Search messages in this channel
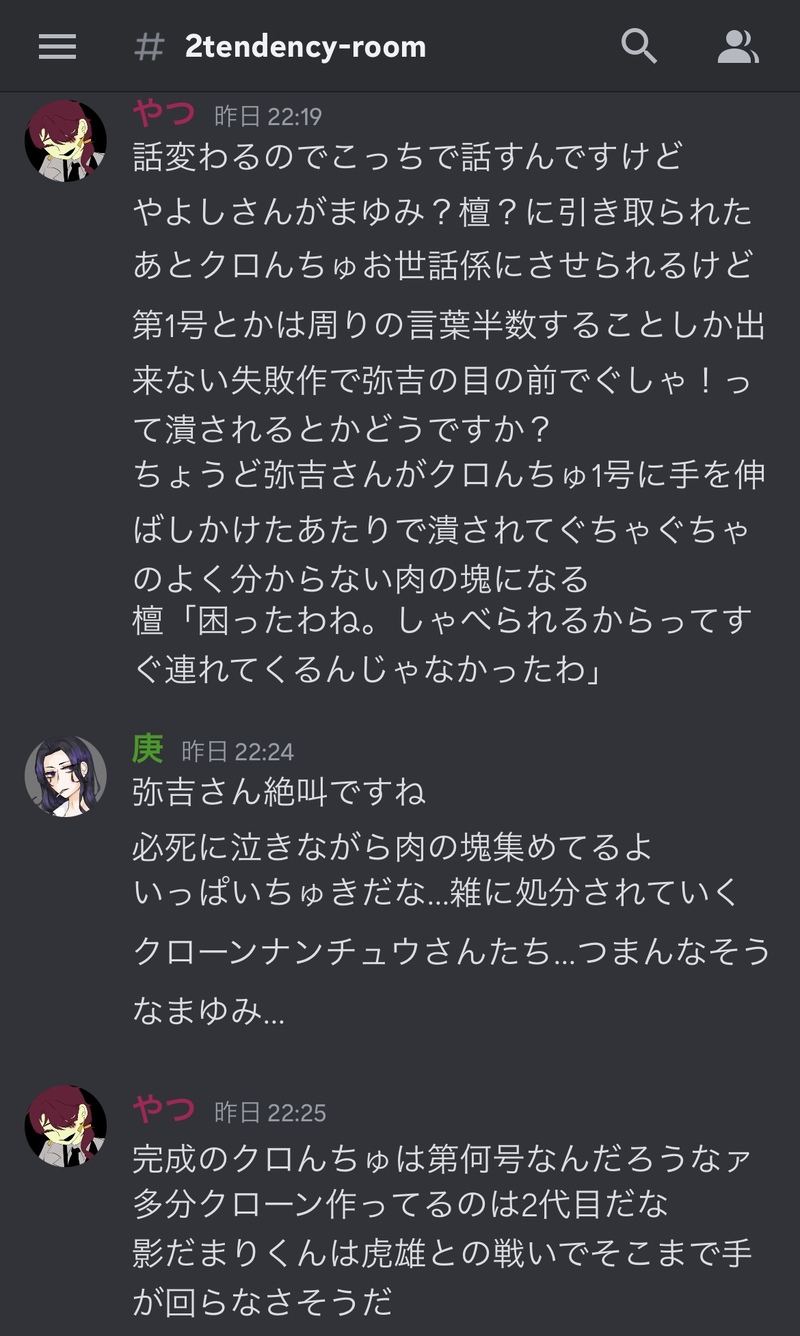800x1336 pixels. [x=638, y=46]
